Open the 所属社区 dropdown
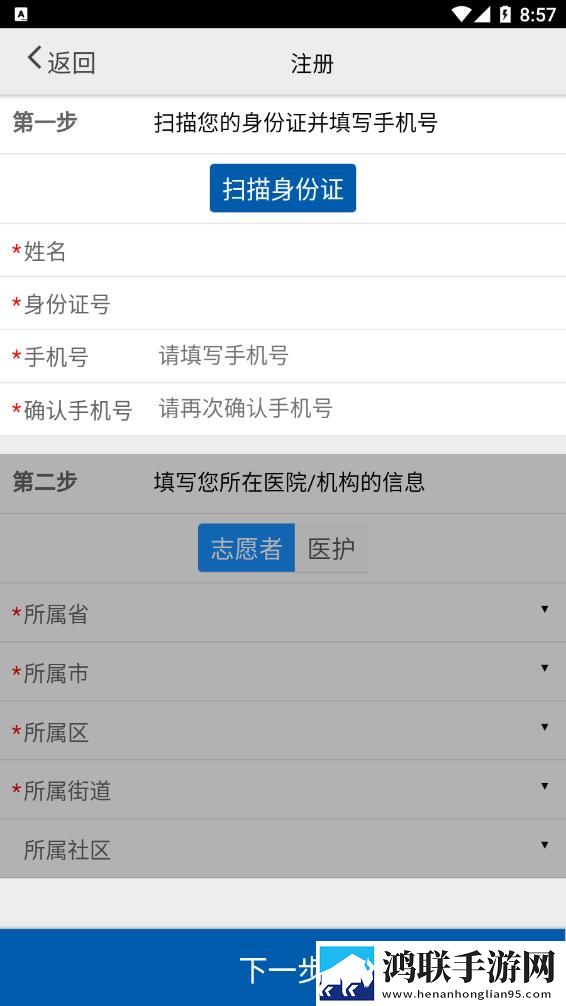Image resolution: width=566 pixels, height=1006 pixels. pos(283,849)
